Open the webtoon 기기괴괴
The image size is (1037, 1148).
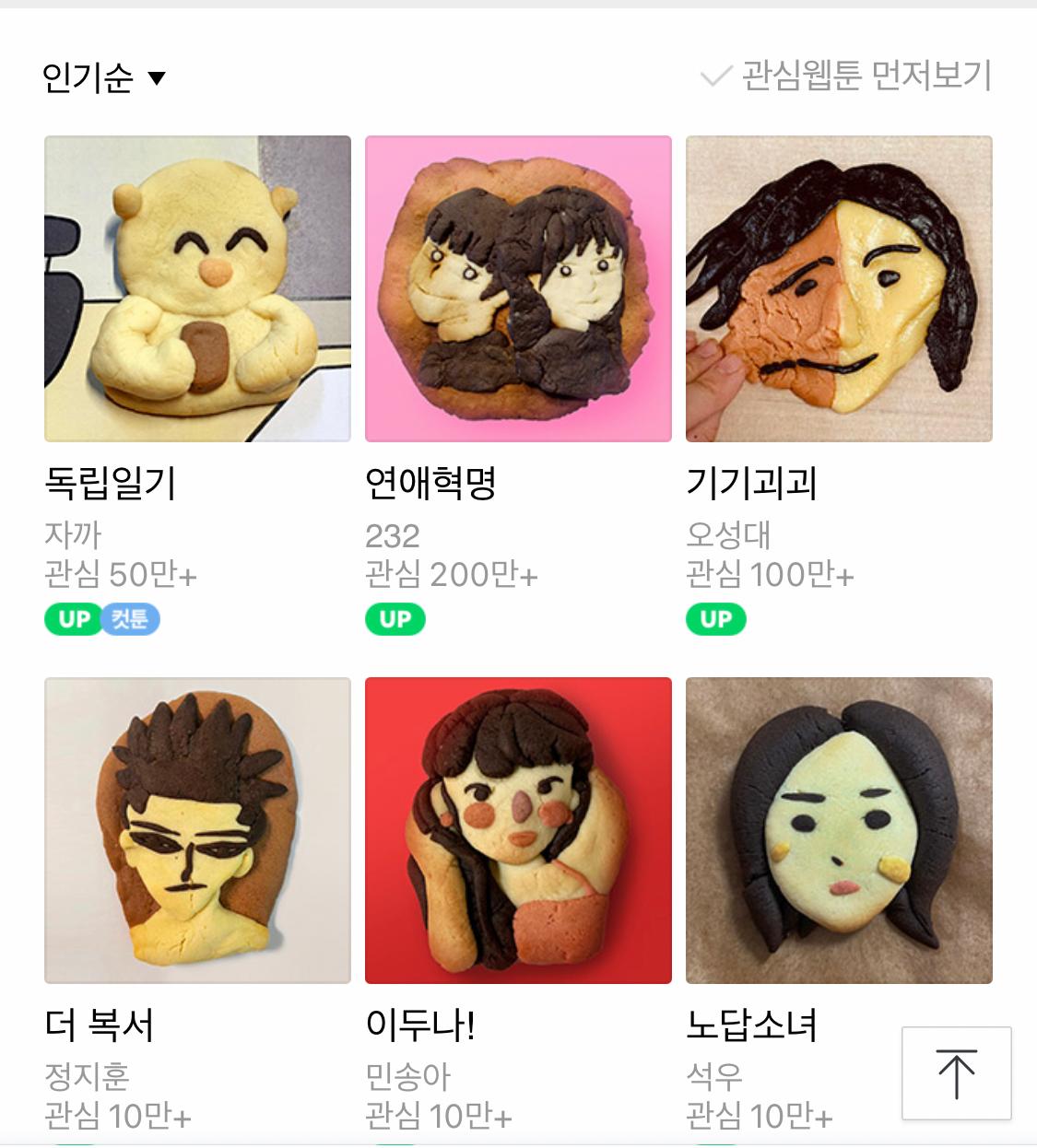tap(839, 289)
